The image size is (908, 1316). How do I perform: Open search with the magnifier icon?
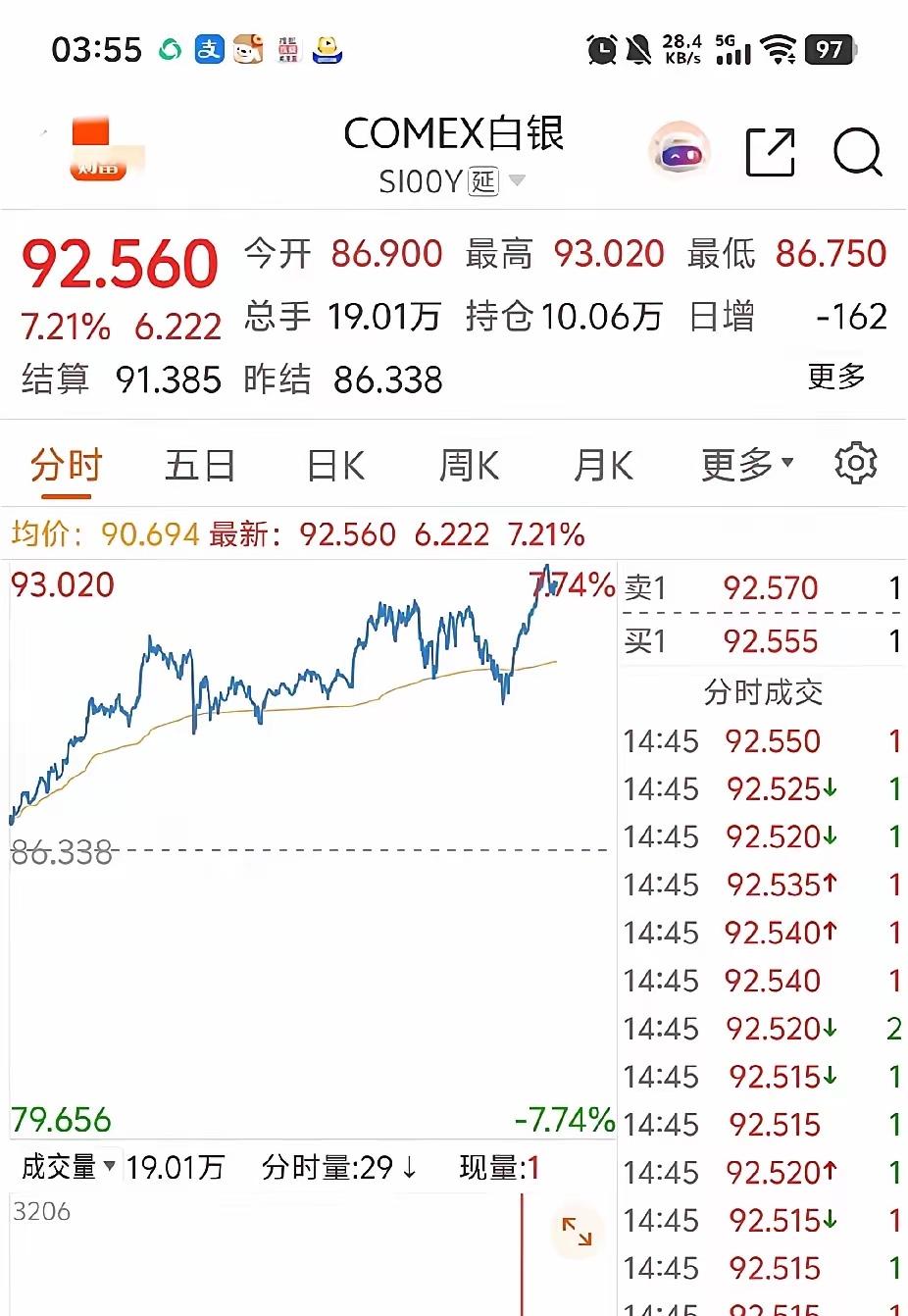pos(856,153)
